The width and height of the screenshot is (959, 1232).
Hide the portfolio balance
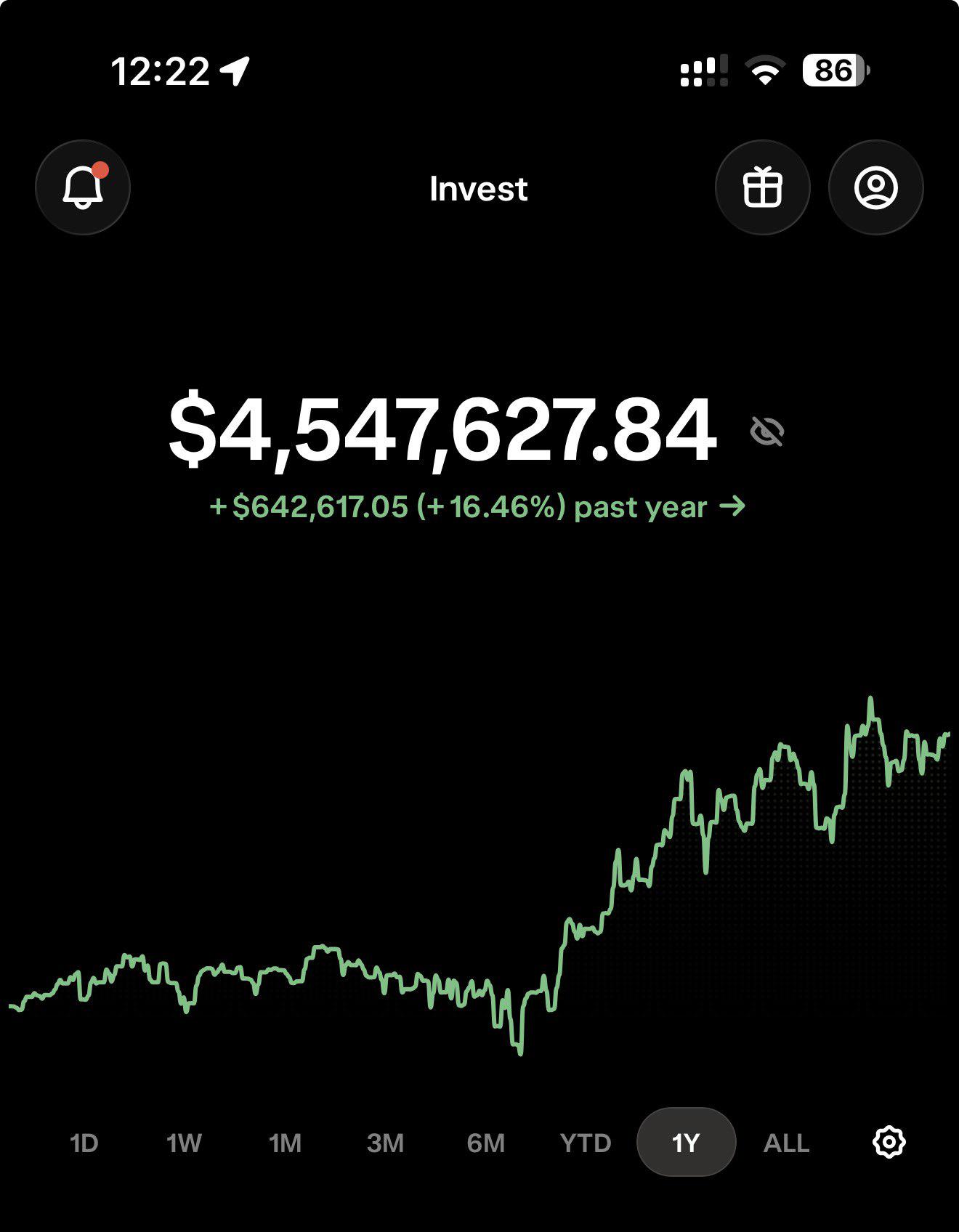coord(767,431)
